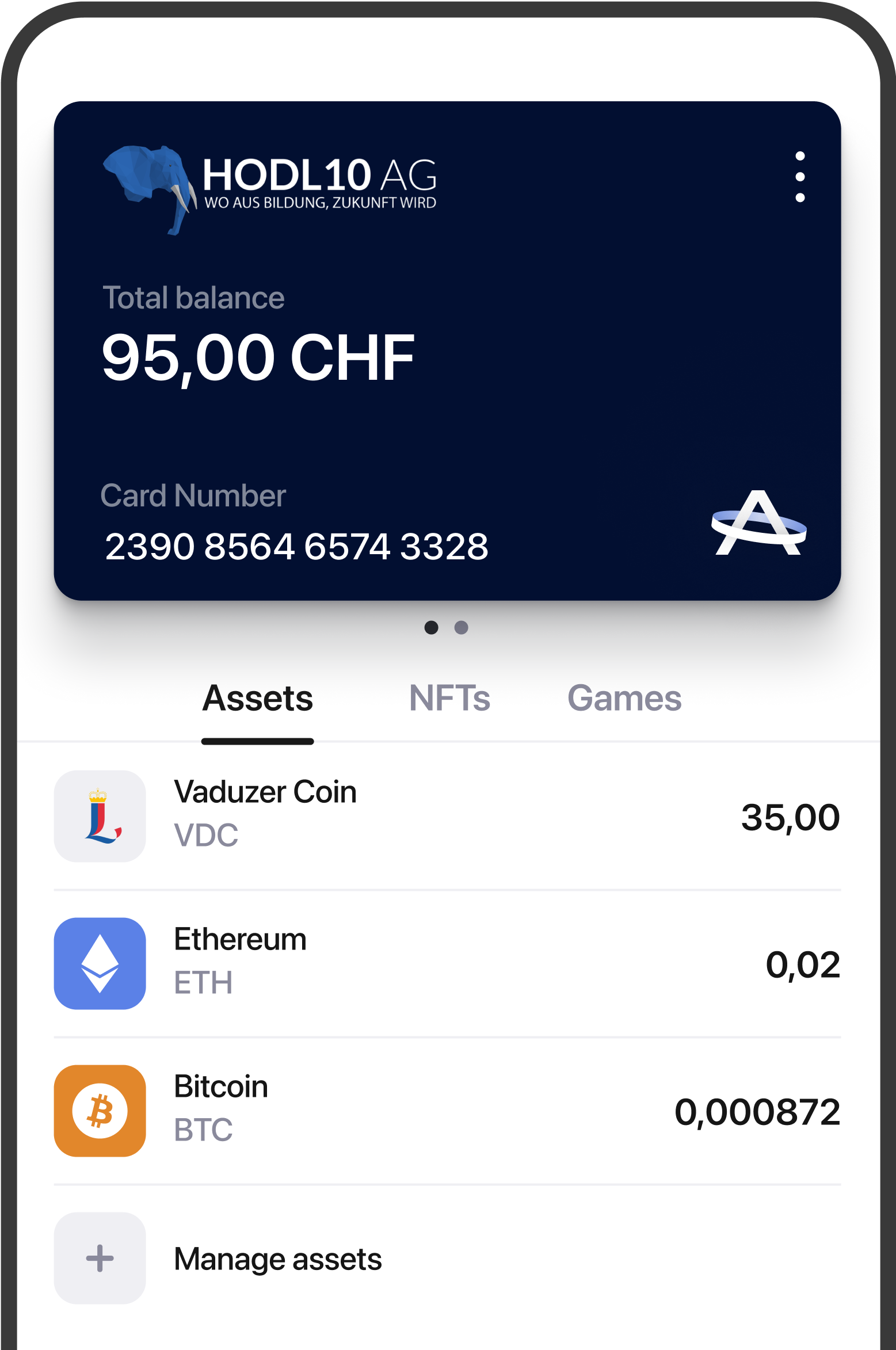The image size is (896, 1350).
Task: Switch to the NFTs tab
Action: (449, 699)
